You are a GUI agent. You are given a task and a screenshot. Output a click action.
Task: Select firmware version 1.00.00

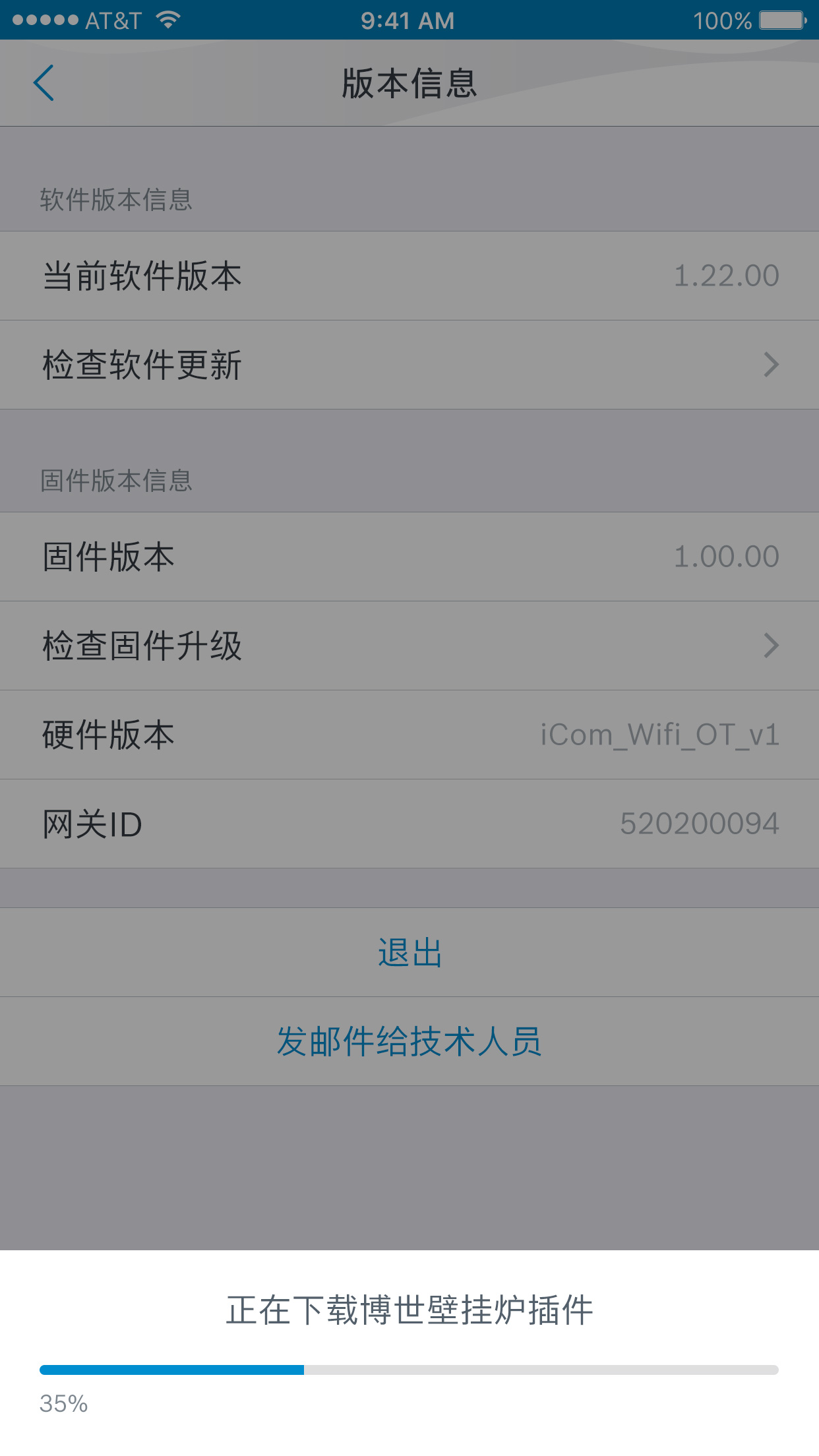(725, 557)
